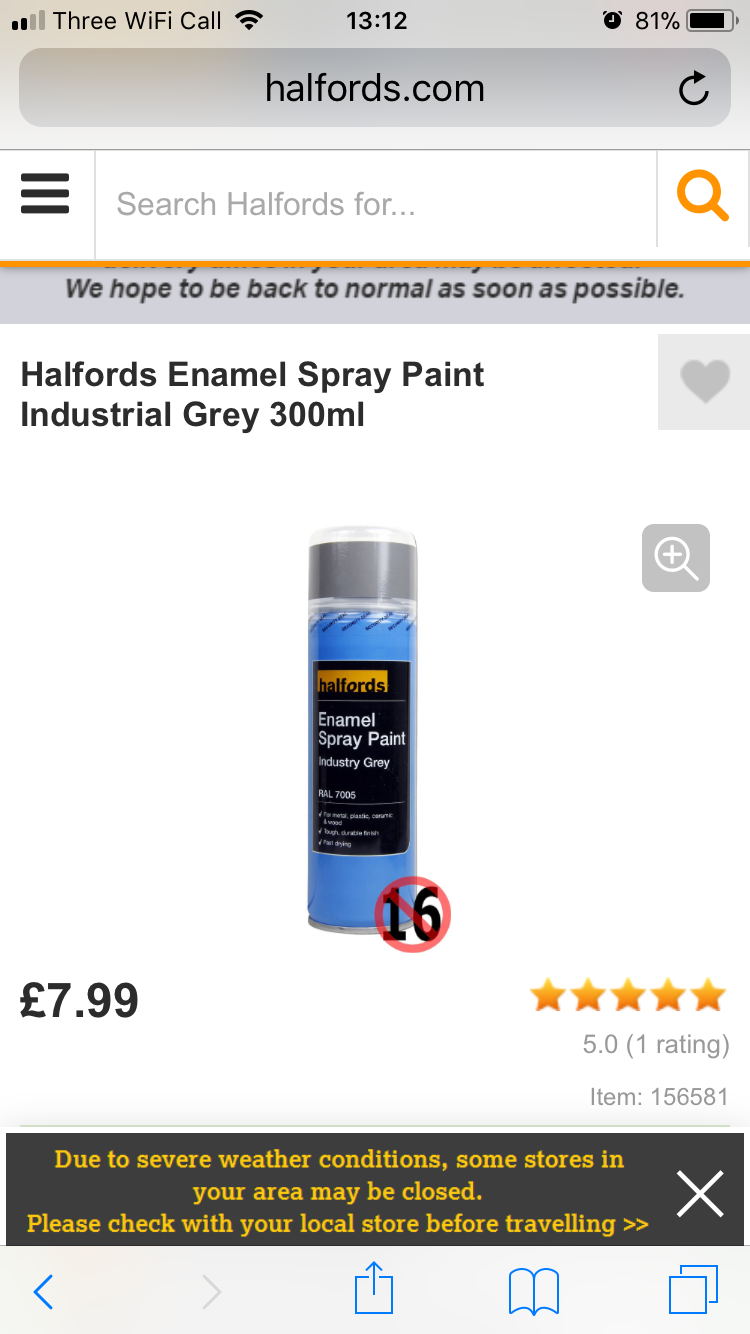The width and height of the screenshot is (750, 1334).
Task: Go back in Safari
Action: coord(43,1292)
